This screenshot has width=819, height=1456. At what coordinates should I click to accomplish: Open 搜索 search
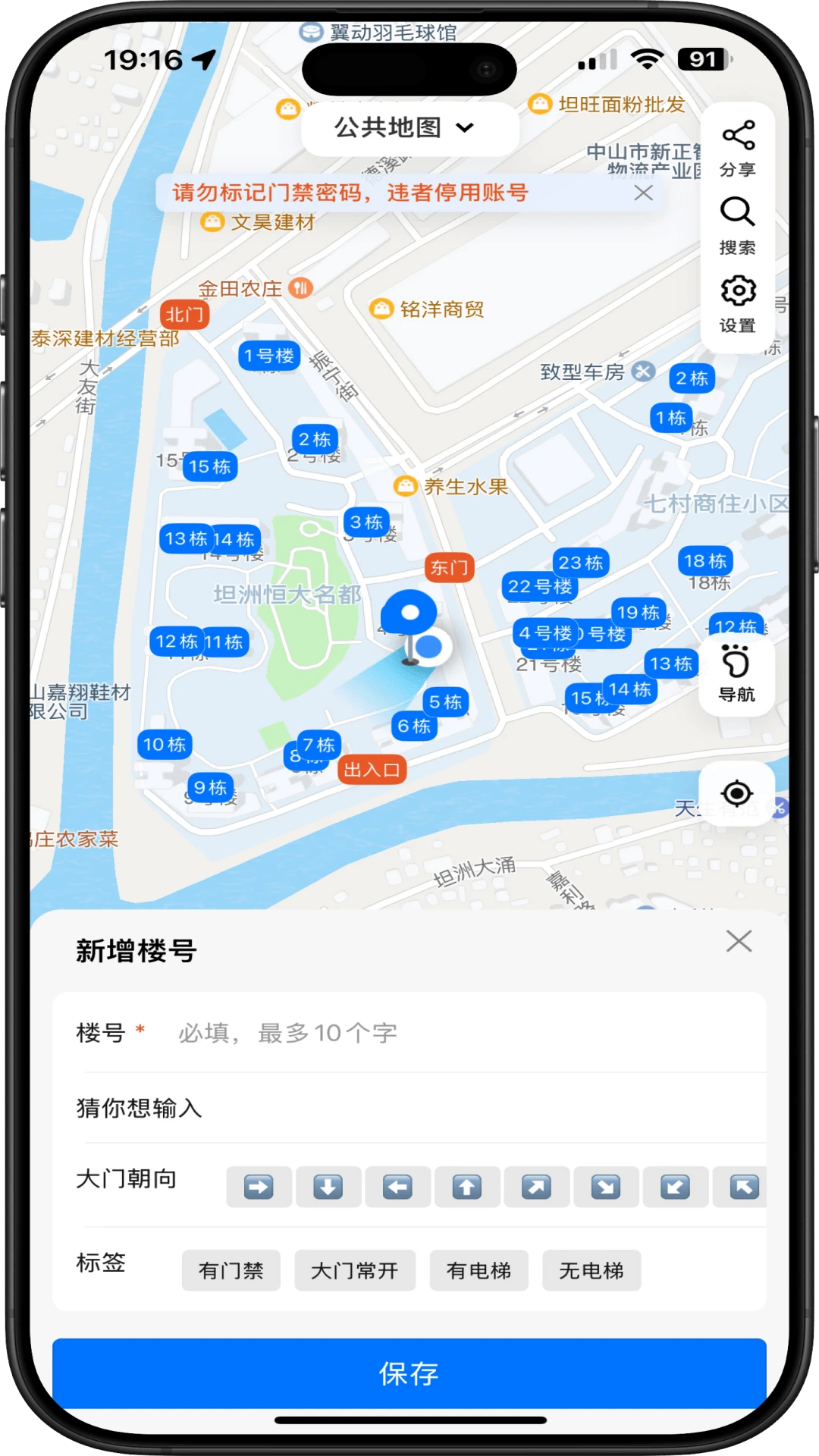[x=737, y=225]
